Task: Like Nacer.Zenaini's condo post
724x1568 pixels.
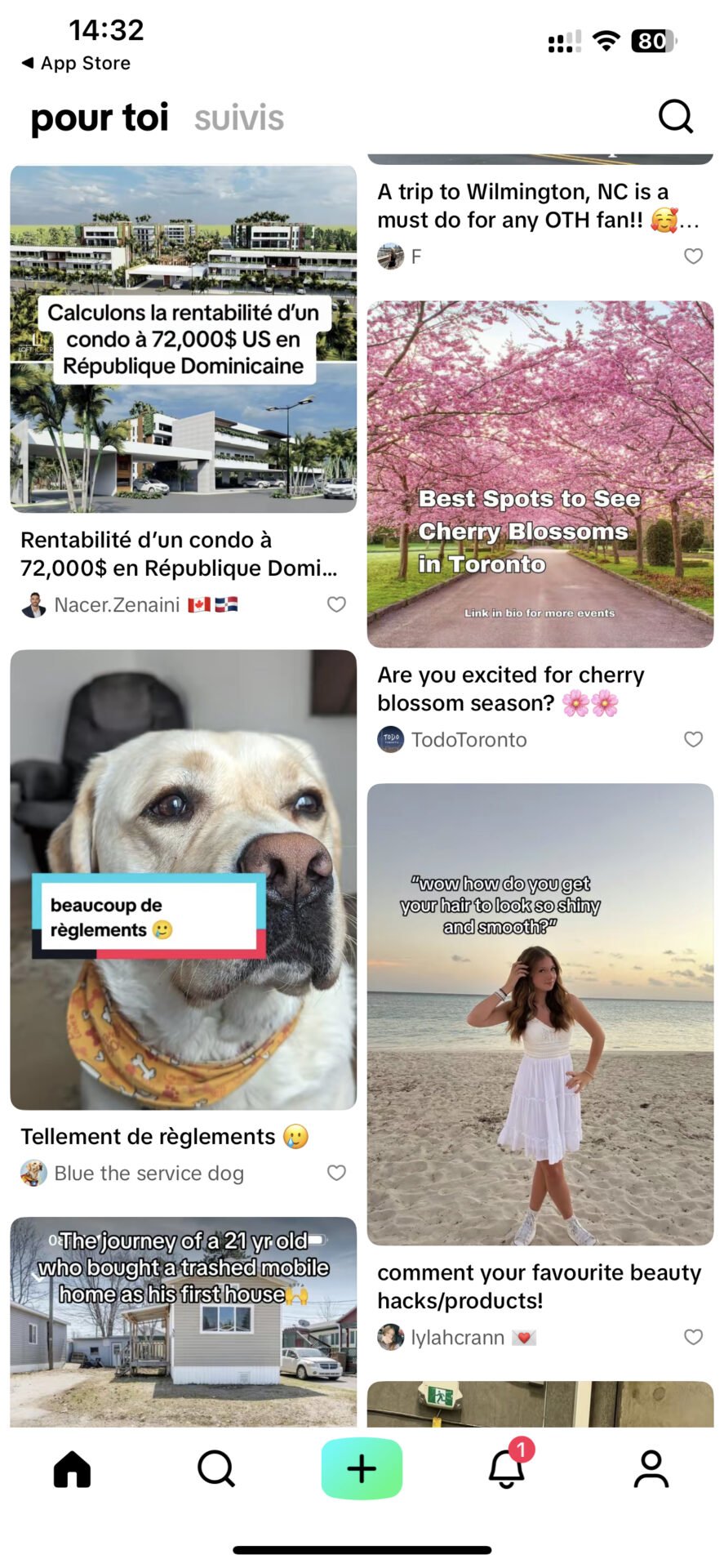Action: click(x=336, y=604)
